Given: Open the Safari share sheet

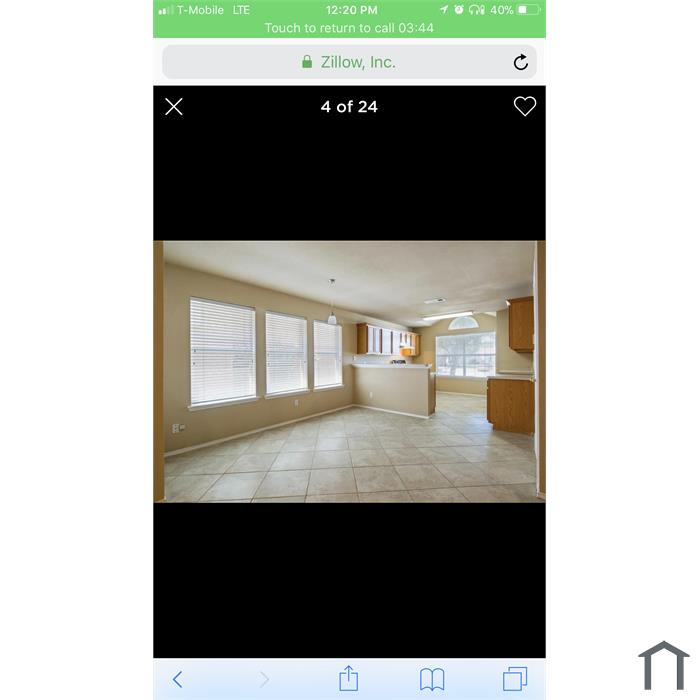Looking at the screenshot, I should click(x=348, y=679).
